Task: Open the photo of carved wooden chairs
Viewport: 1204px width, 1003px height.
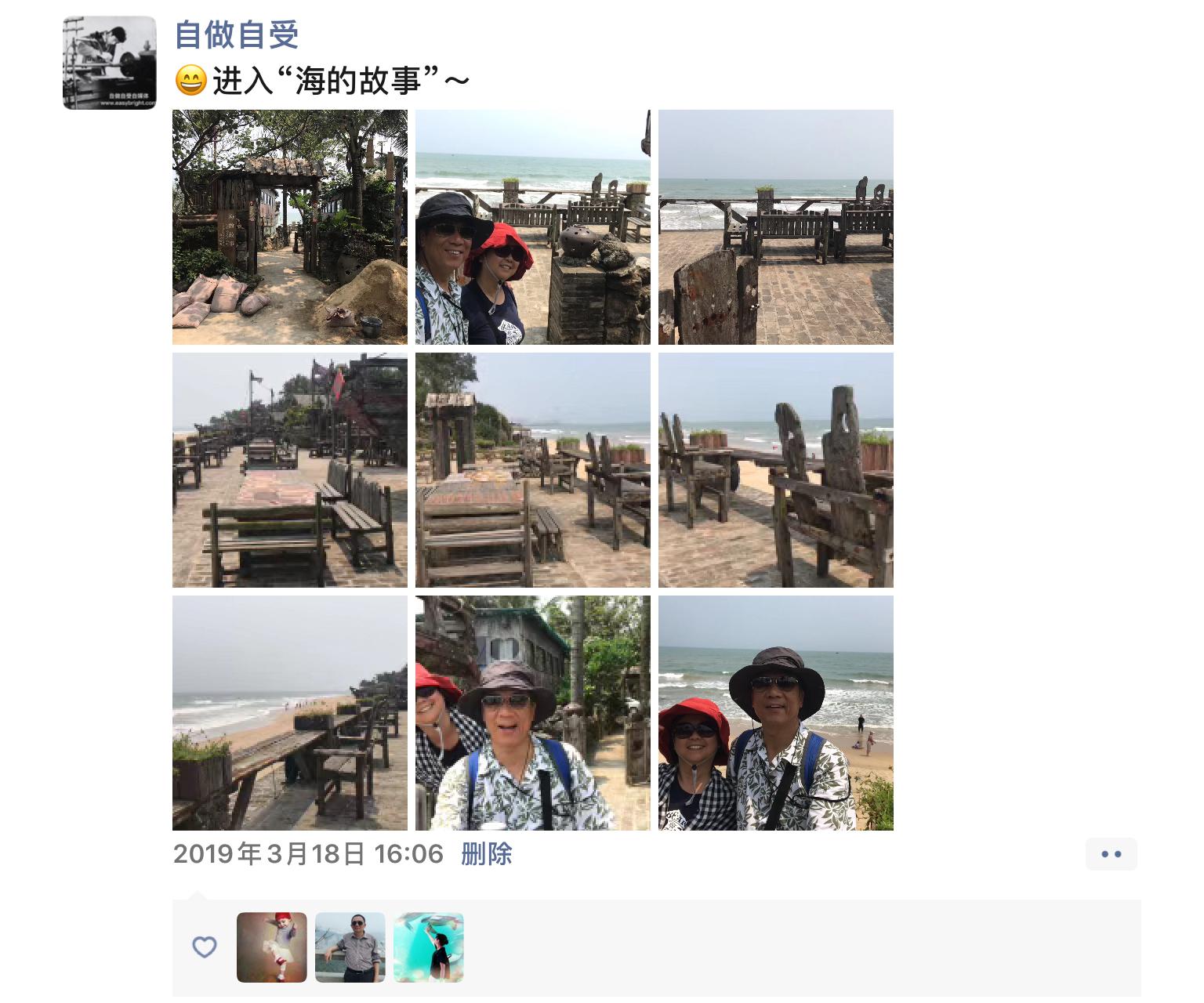Action: [776, 470]
